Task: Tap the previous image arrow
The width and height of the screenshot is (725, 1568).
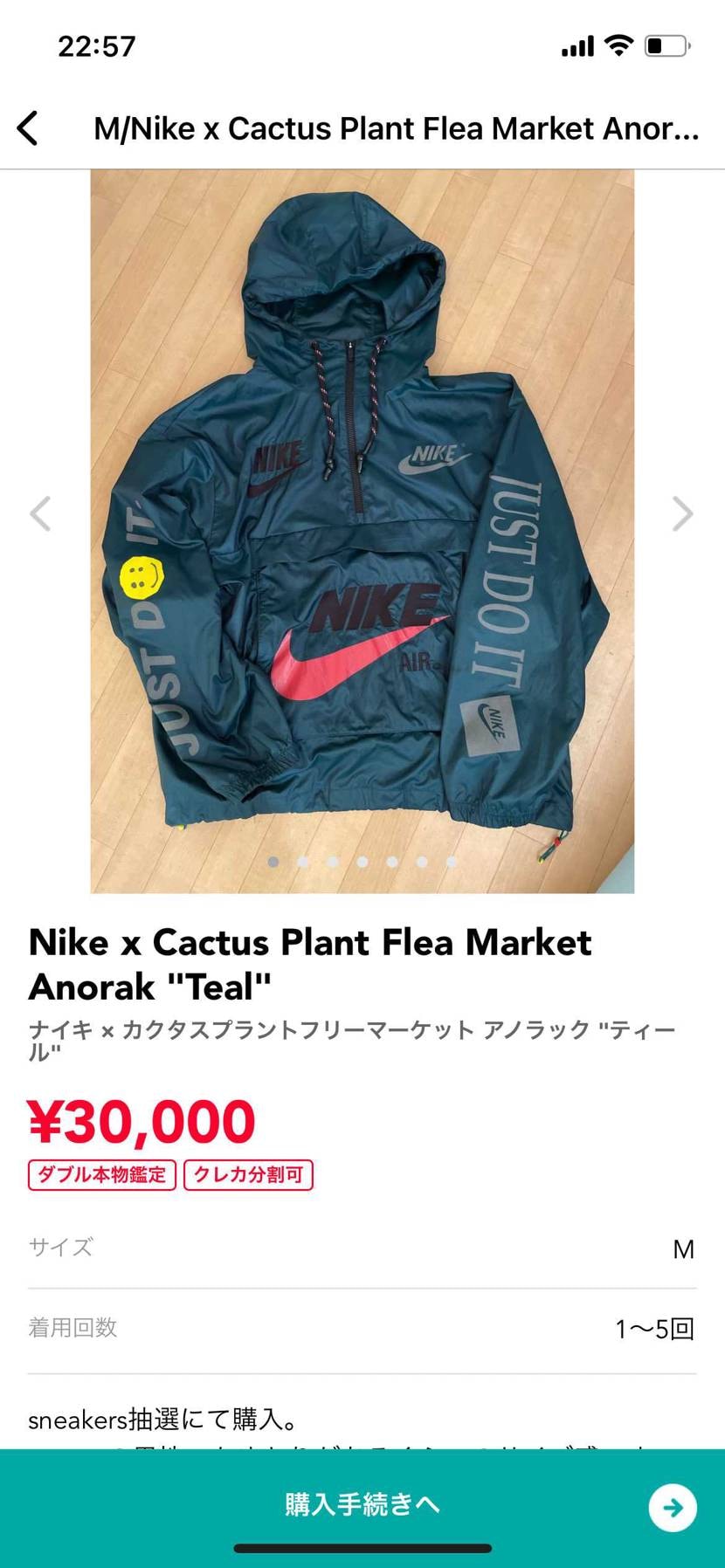Action: pos(41,514)
